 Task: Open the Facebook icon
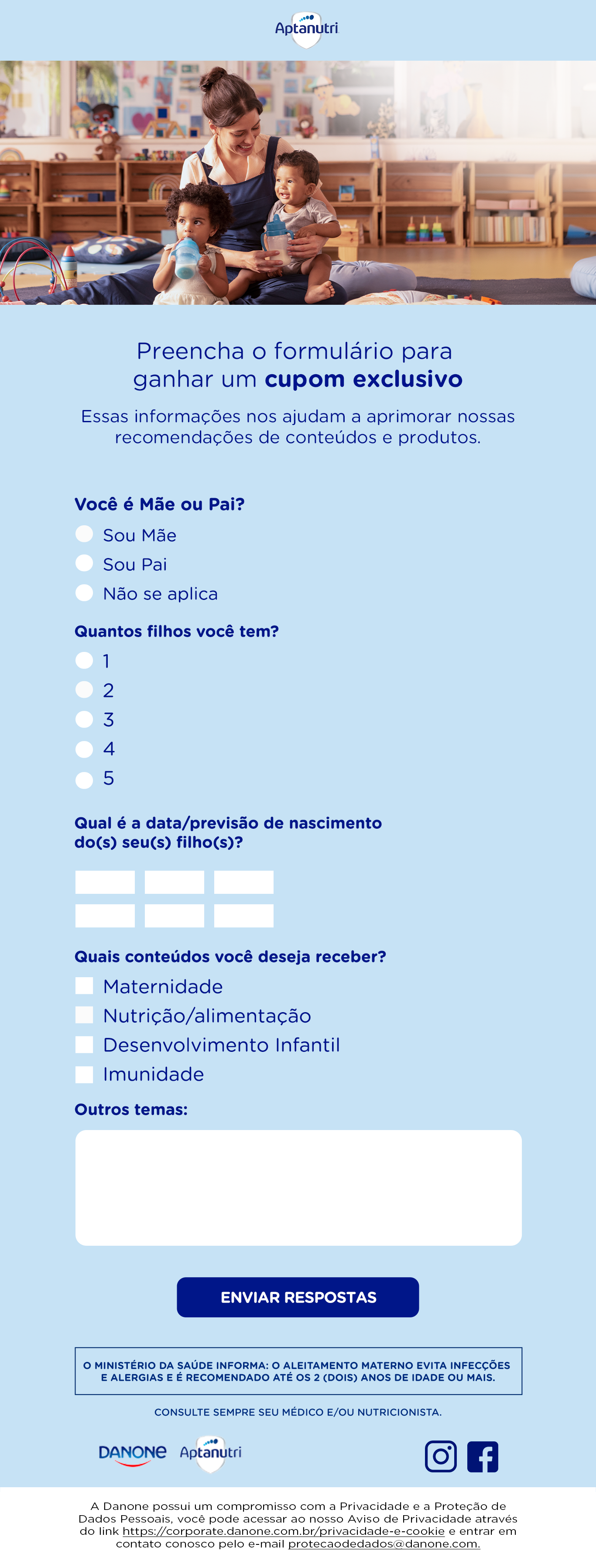pos(482,1457)
